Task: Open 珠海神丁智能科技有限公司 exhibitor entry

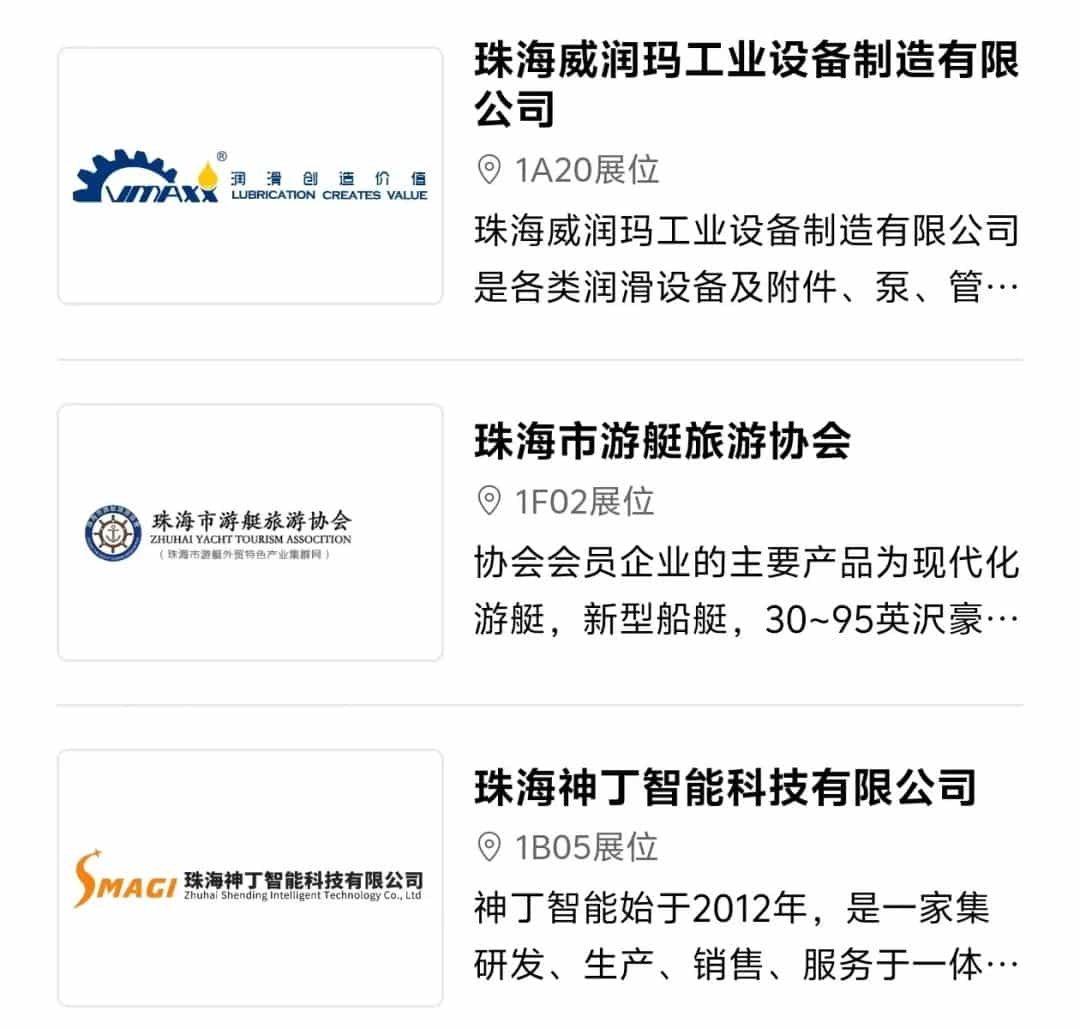Action: click(x=725, y=787)
